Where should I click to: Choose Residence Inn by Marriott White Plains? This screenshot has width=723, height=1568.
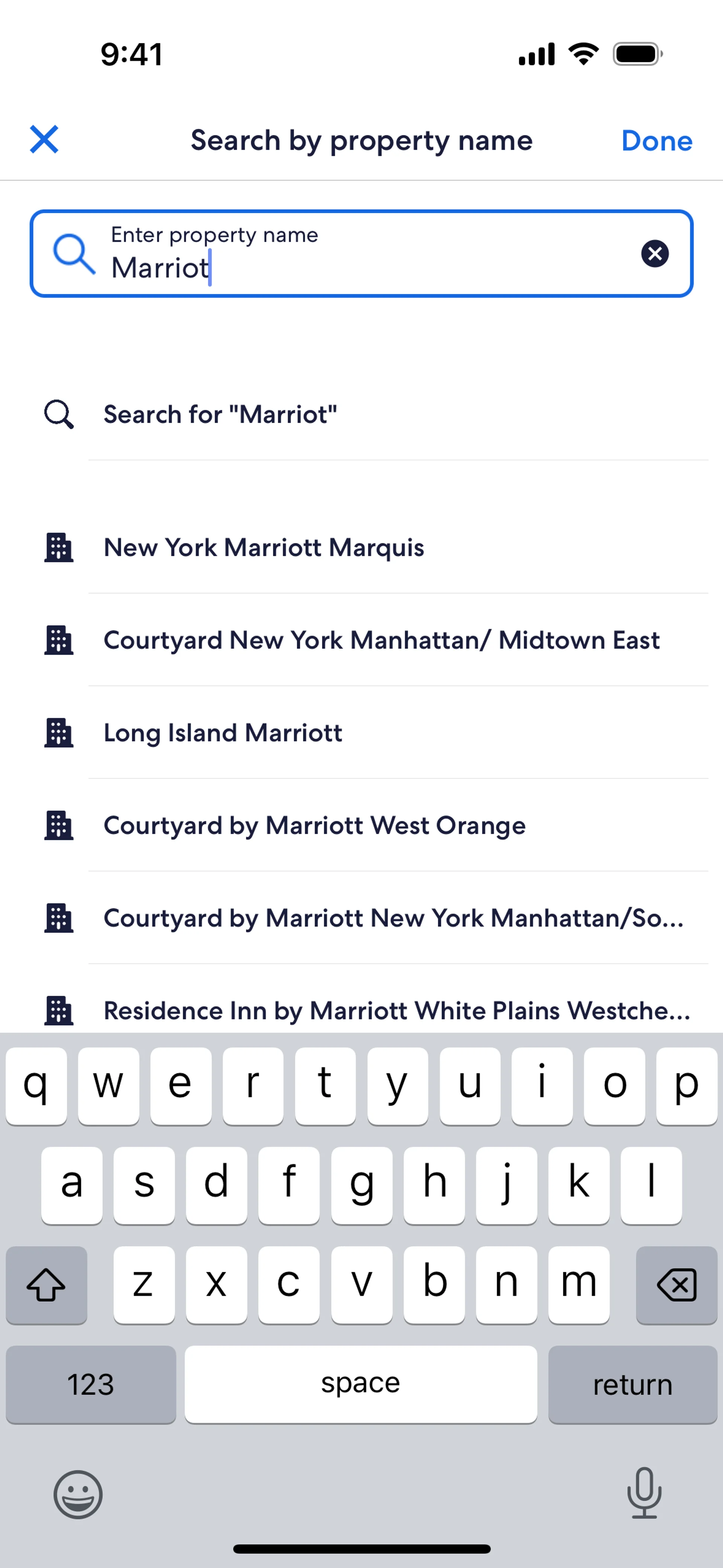pos(361,1010)
